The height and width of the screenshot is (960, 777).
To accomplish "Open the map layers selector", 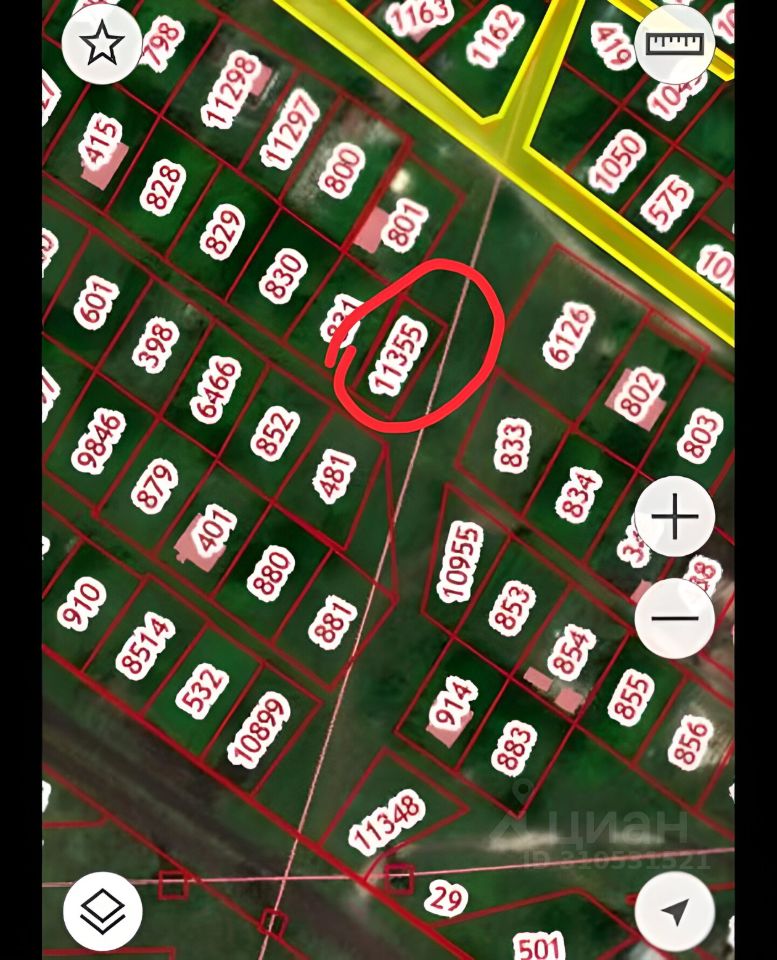I will [102, 911].
